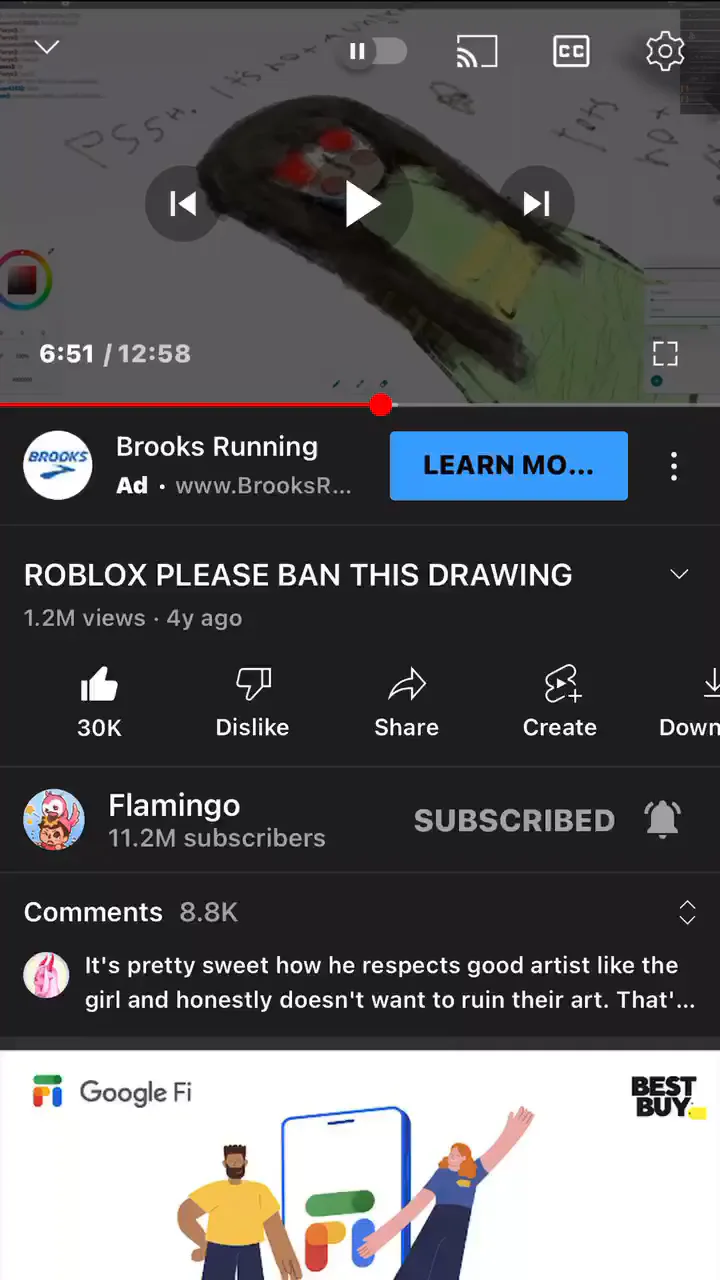Tap the red progress bar scrubber
The image size is (720, 1280).
click(380, 405)
